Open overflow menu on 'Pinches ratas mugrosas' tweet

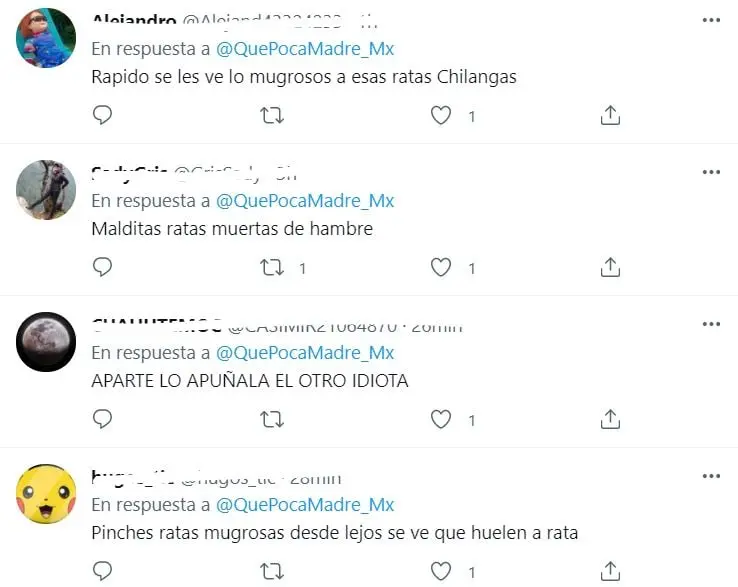(711, 476)
